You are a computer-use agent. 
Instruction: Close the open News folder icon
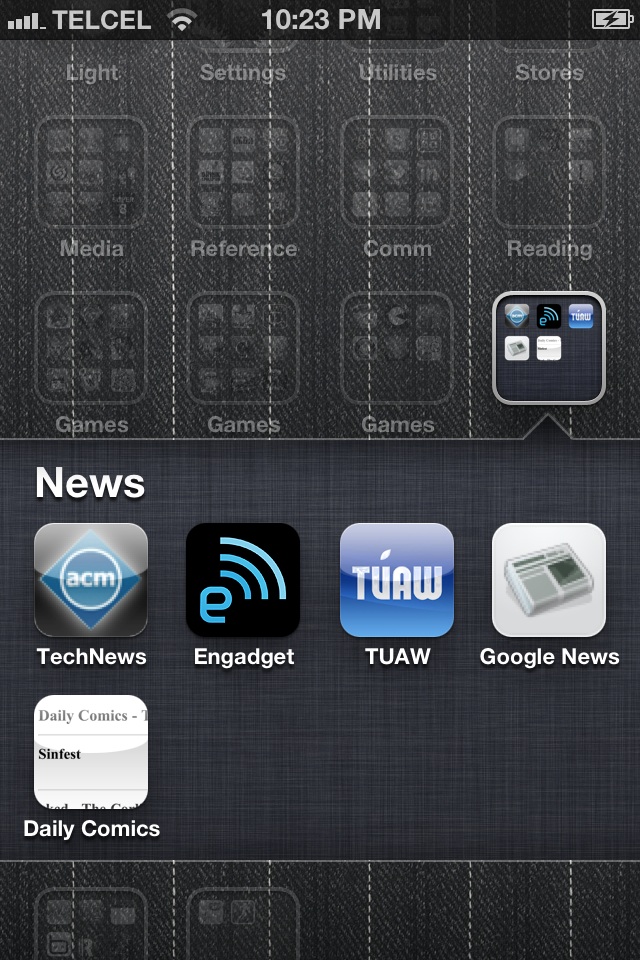point(549,347)
